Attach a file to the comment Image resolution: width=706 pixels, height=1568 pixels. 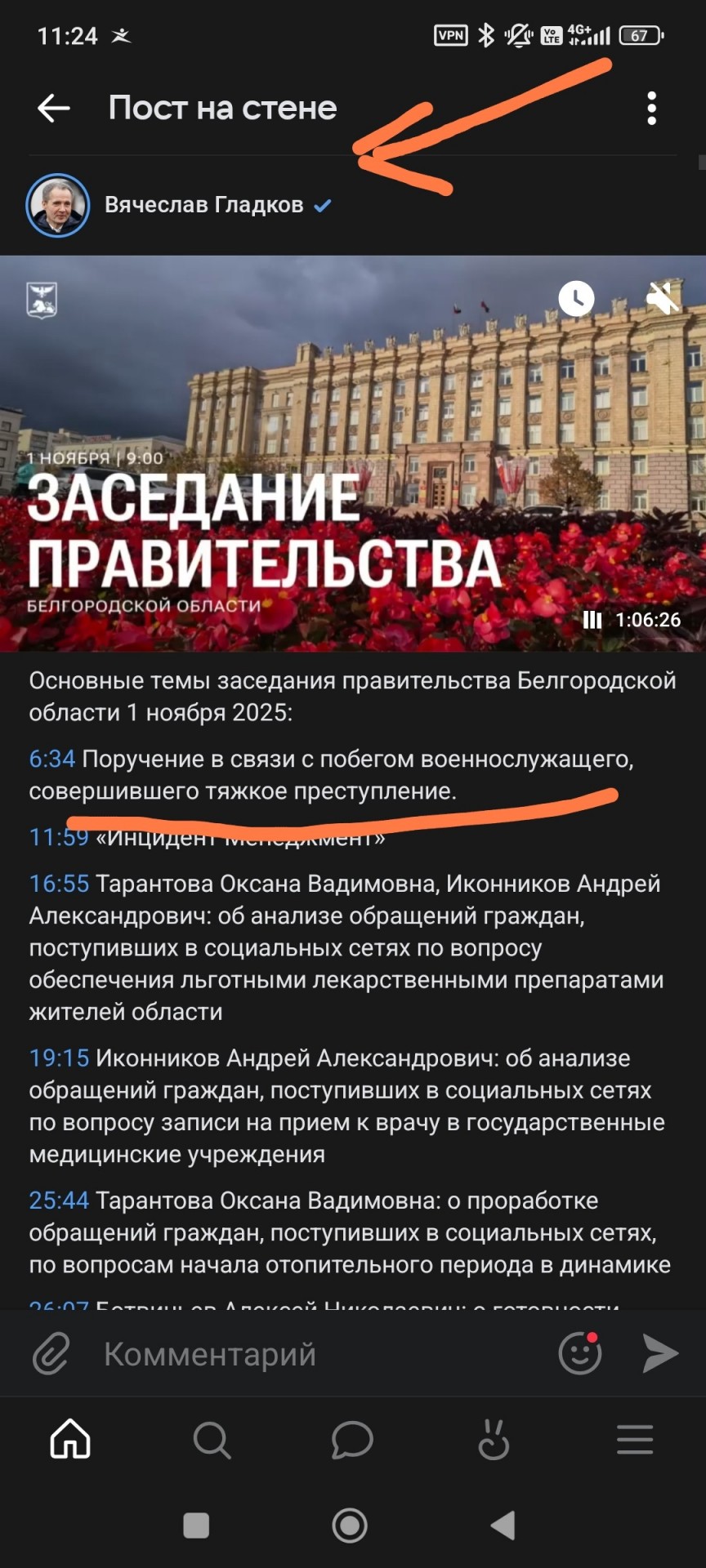pos(51,1354)
